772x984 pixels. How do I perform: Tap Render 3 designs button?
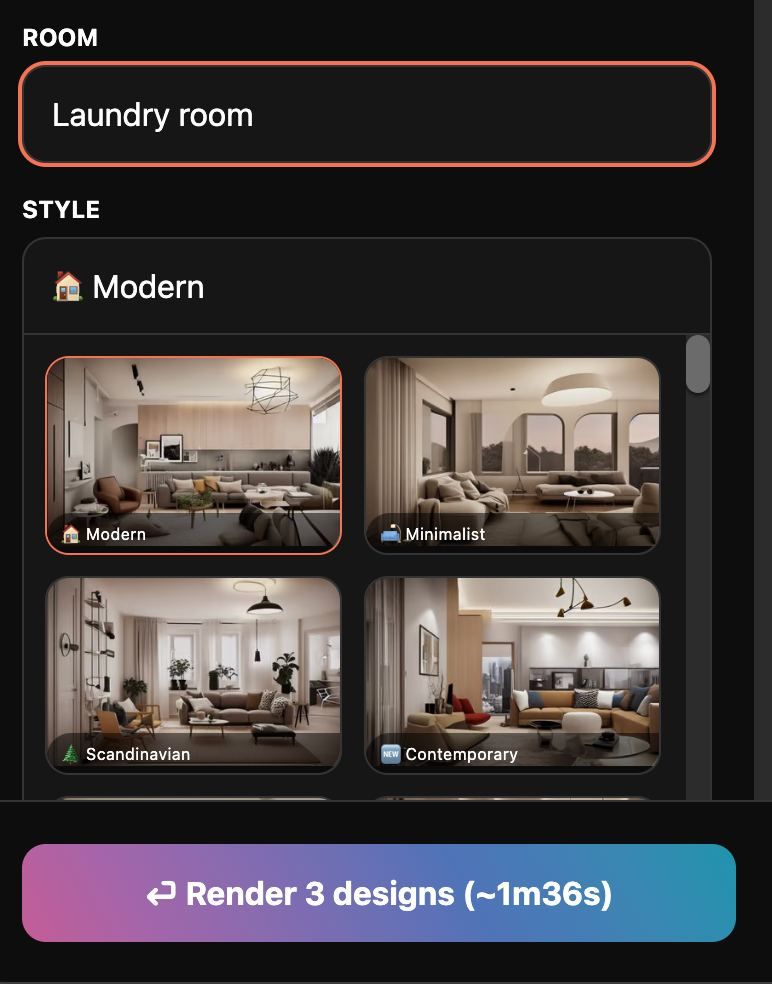click(379, 893)
